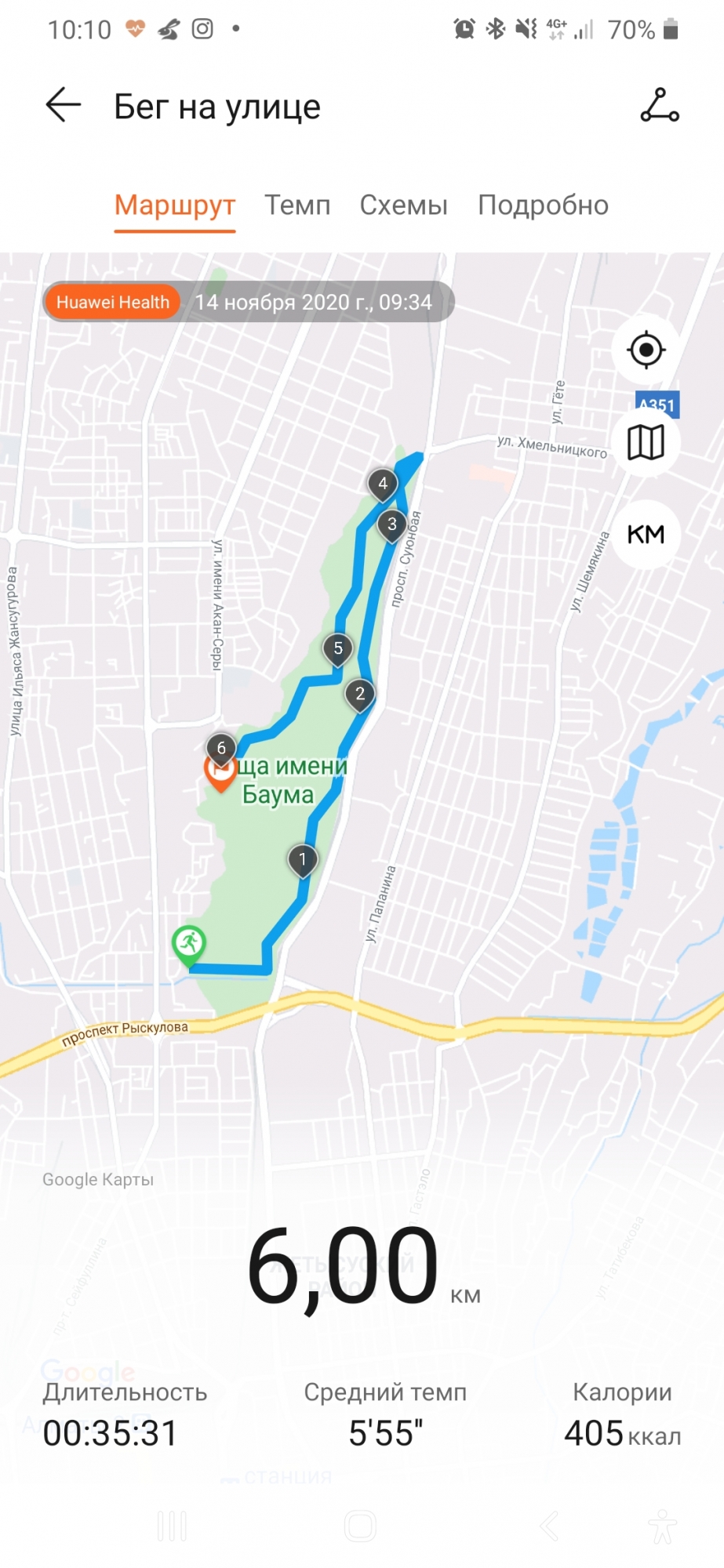Viewport: 724px width, 1568px height.
Task: Open the route share icon in the header
Action: (660, 106)
